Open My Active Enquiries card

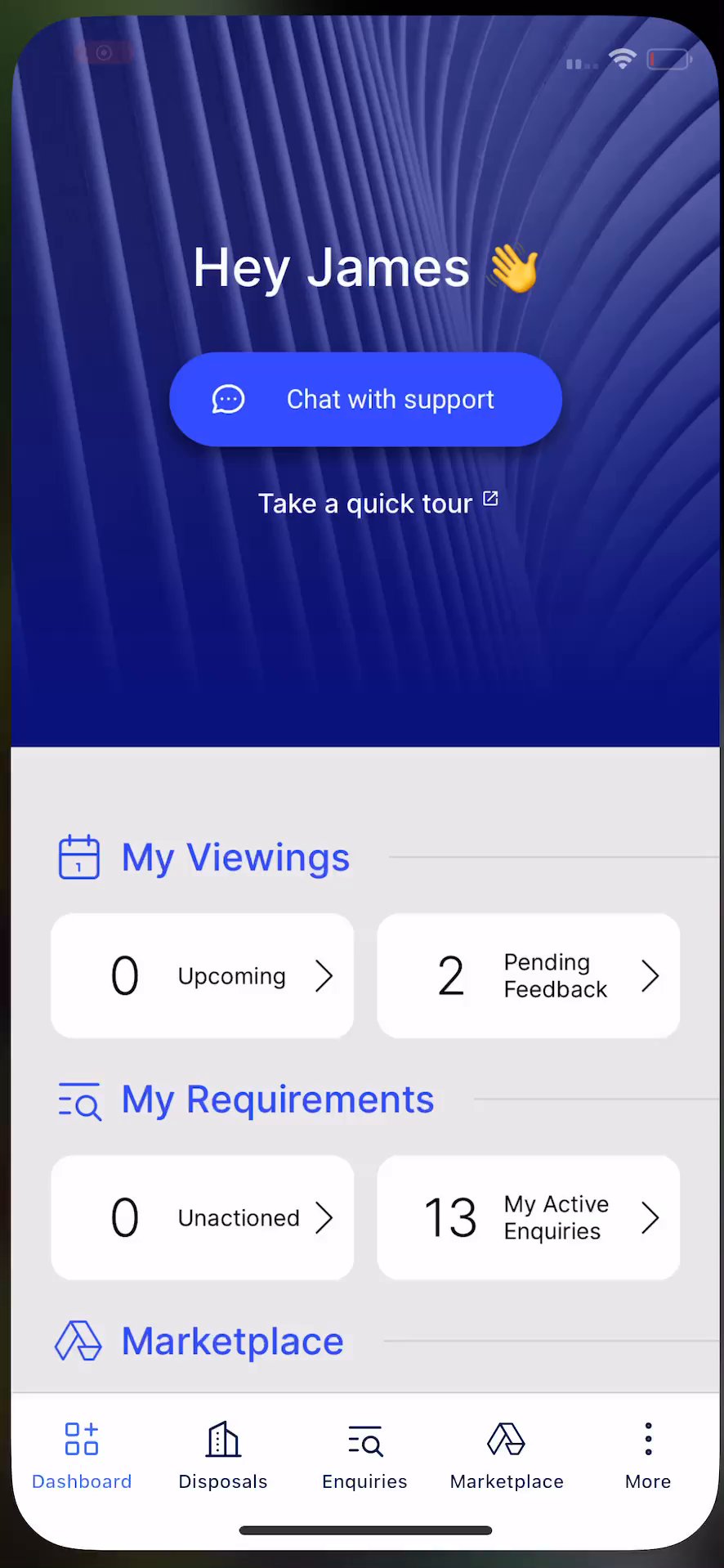click(x=528, y=1217)
